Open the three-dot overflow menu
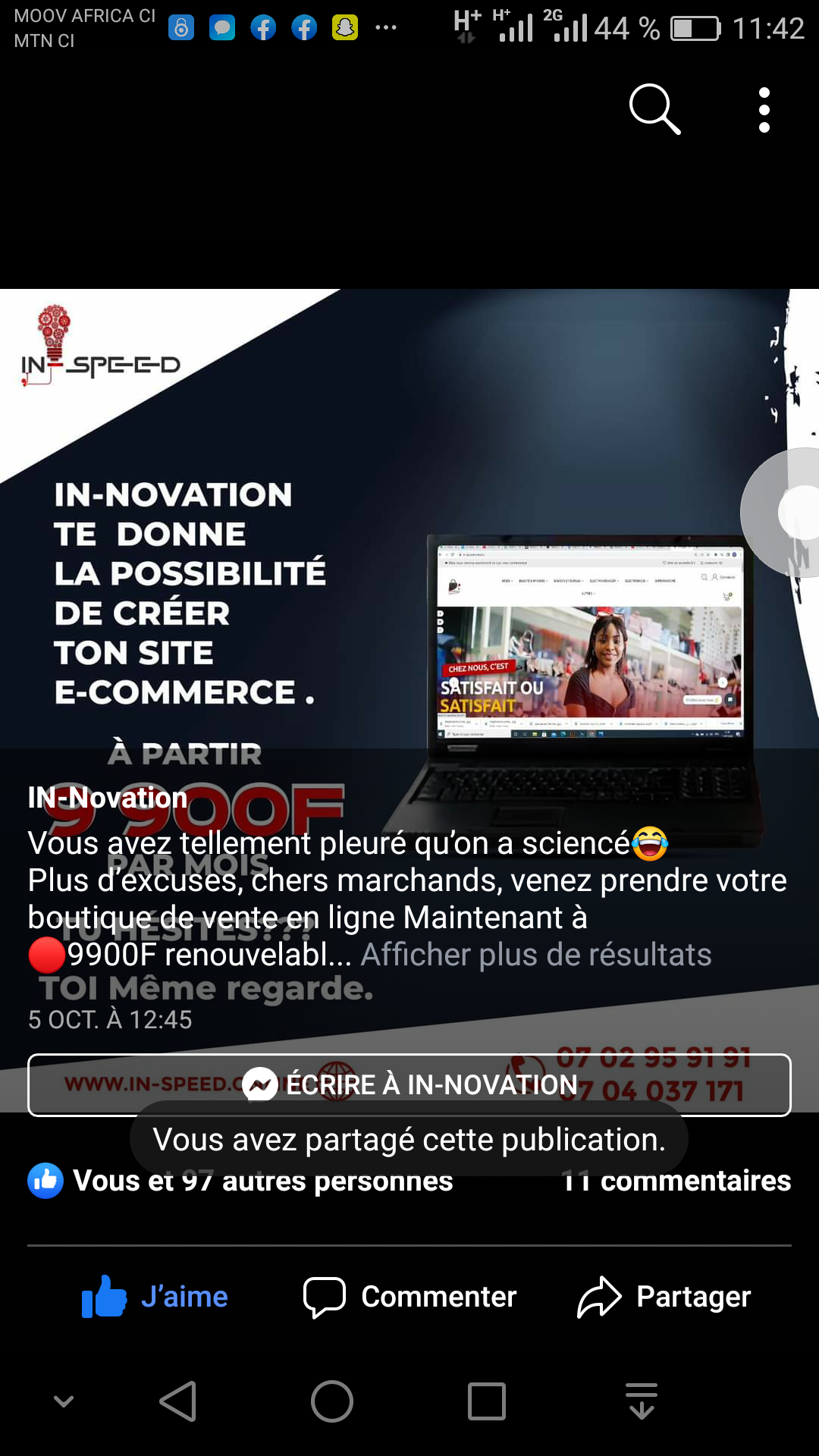Image resolution: width=819 pixels, height=1456 pixels. pos(764,110)
